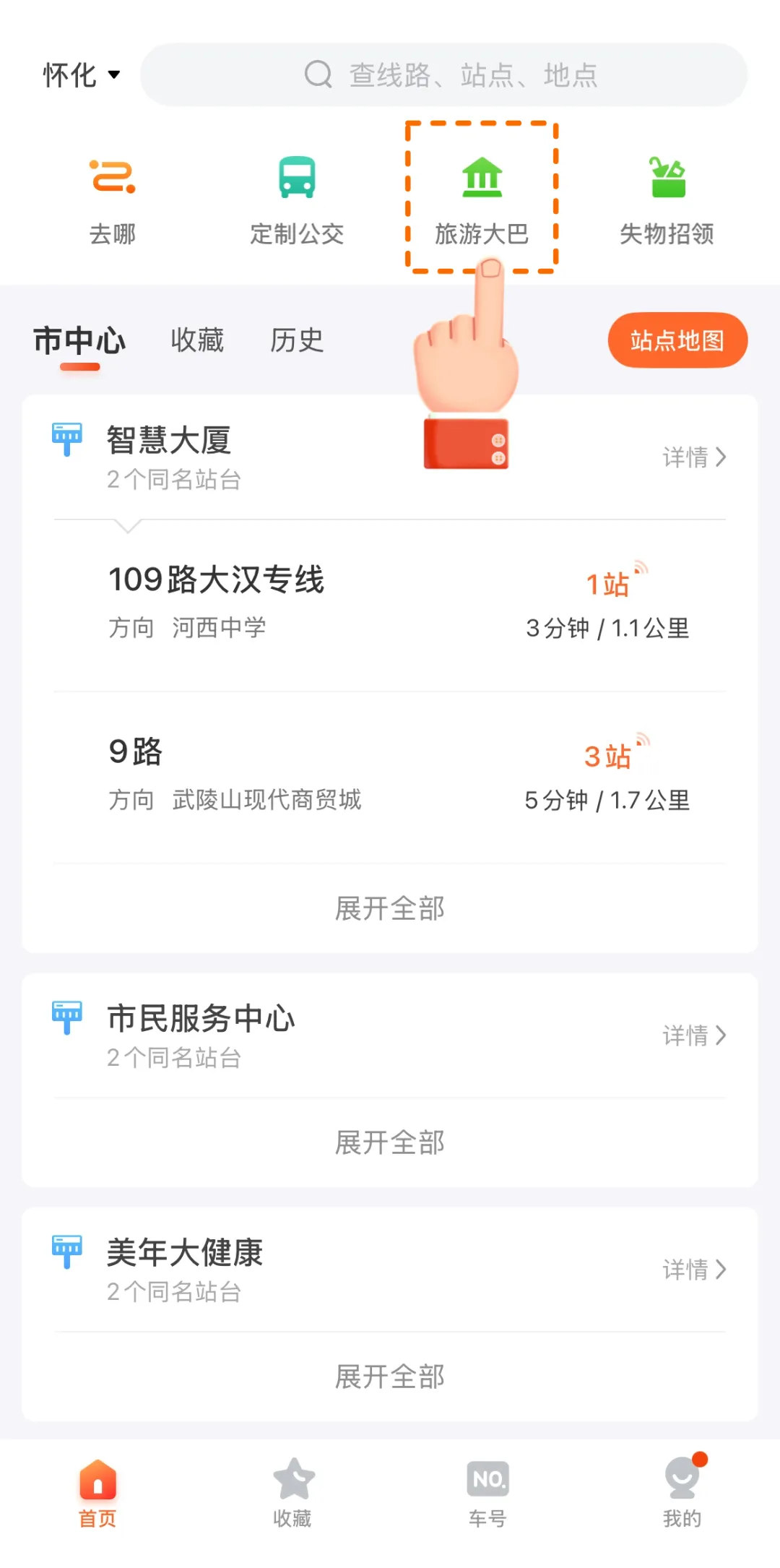
Task: Expand all routes under 美年大健康
Action: [390, 1377]
